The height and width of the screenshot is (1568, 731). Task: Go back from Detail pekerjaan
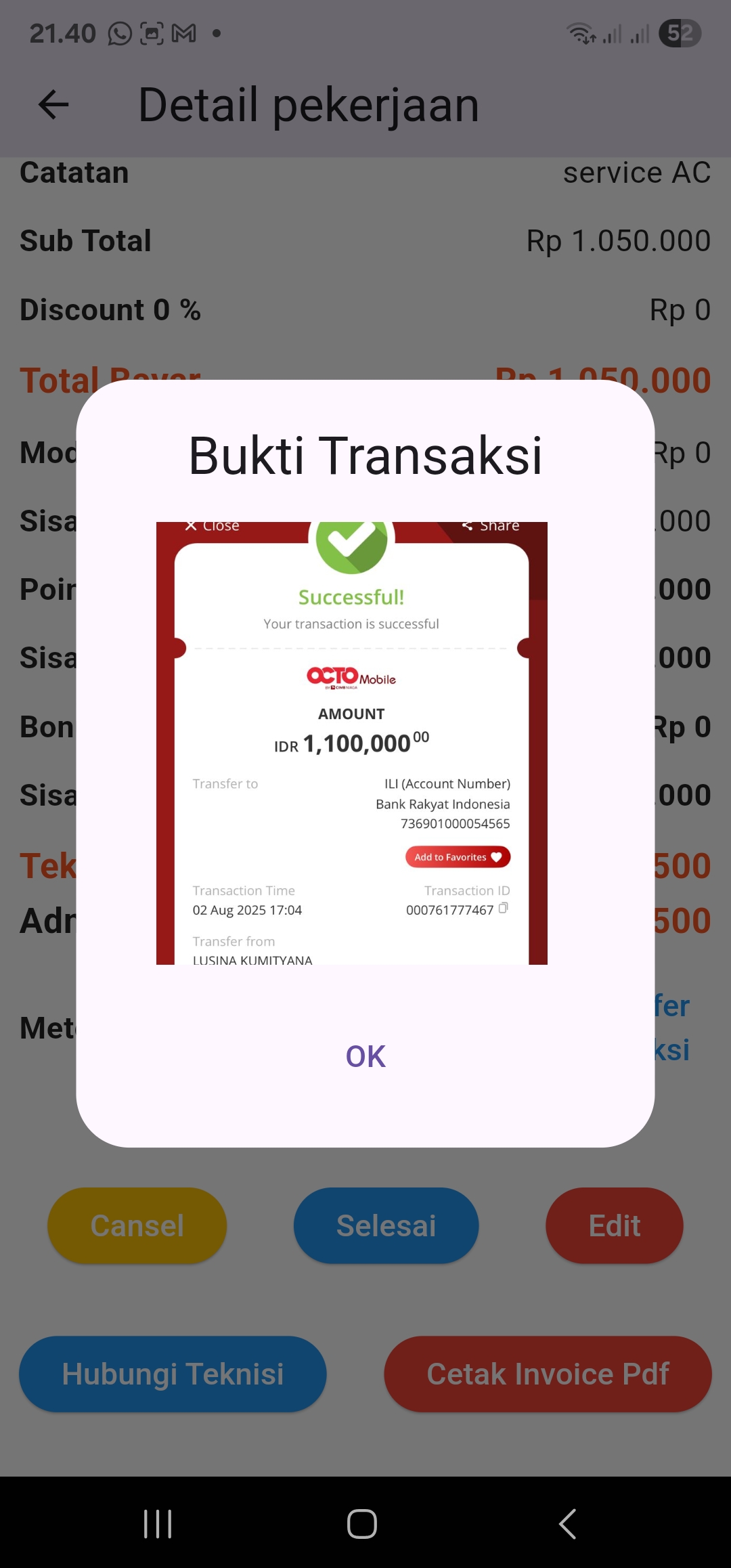click(x=53, y=105)
